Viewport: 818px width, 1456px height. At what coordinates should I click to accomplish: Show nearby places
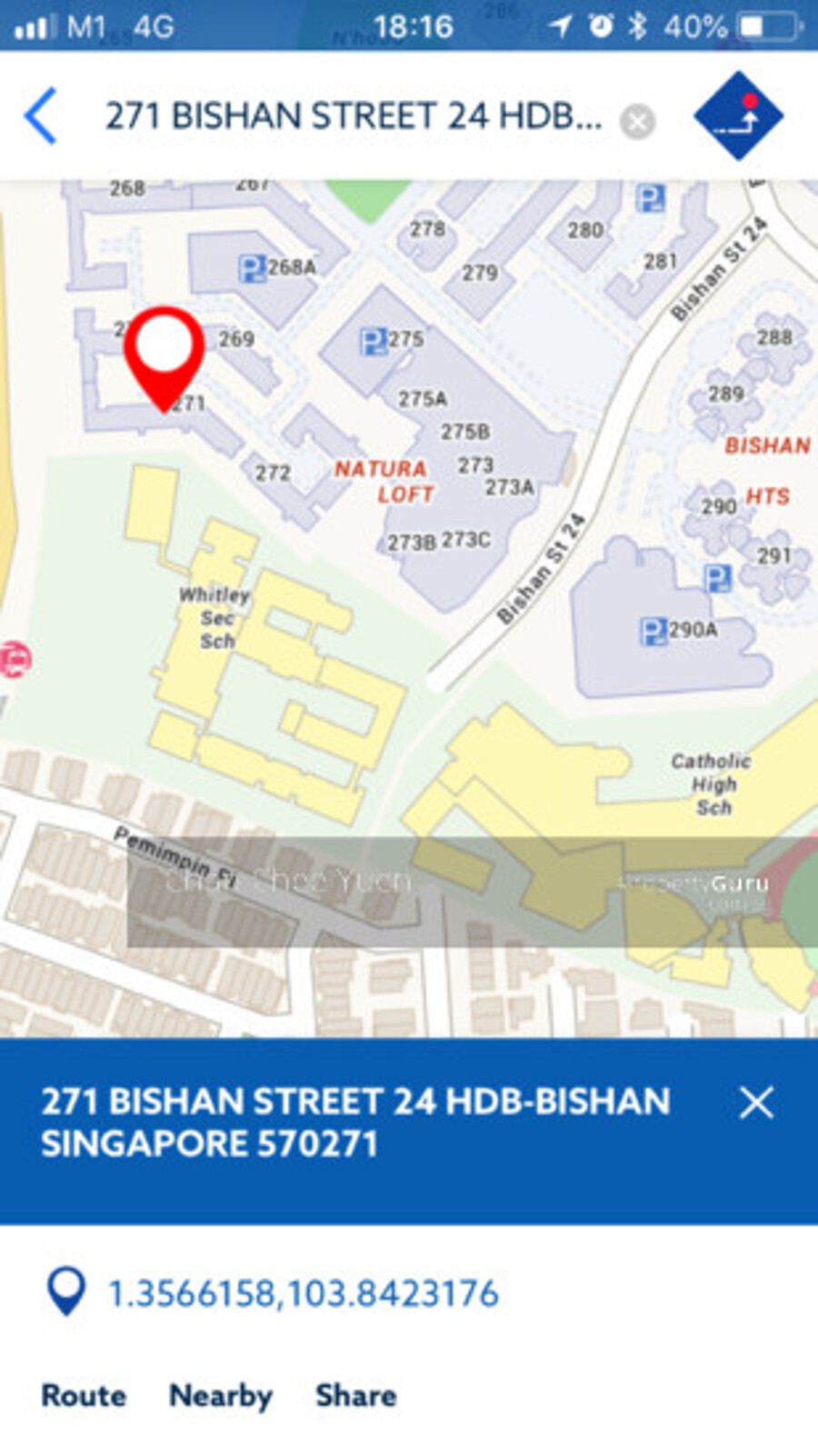tap(221, 1395)
